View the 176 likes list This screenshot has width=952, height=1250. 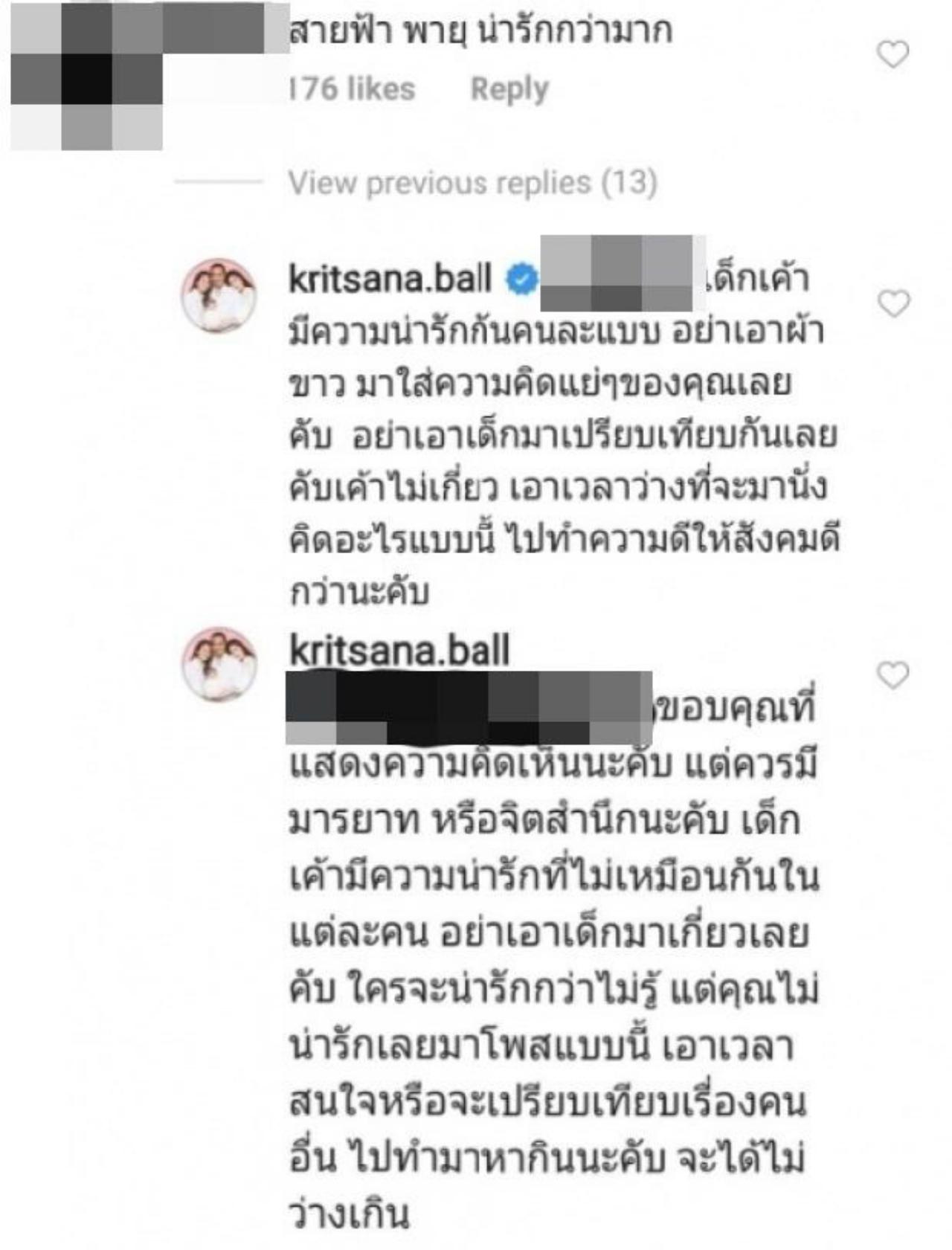pos(352,89)
